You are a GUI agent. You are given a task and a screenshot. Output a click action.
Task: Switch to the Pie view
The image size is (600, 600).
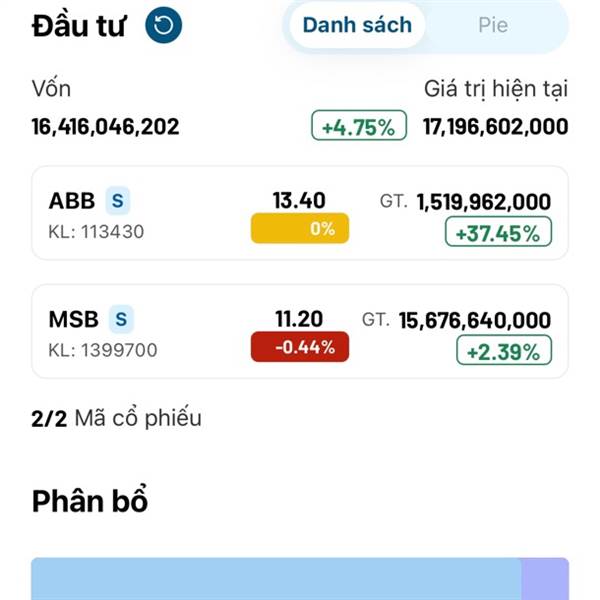[x=492, y=25]
